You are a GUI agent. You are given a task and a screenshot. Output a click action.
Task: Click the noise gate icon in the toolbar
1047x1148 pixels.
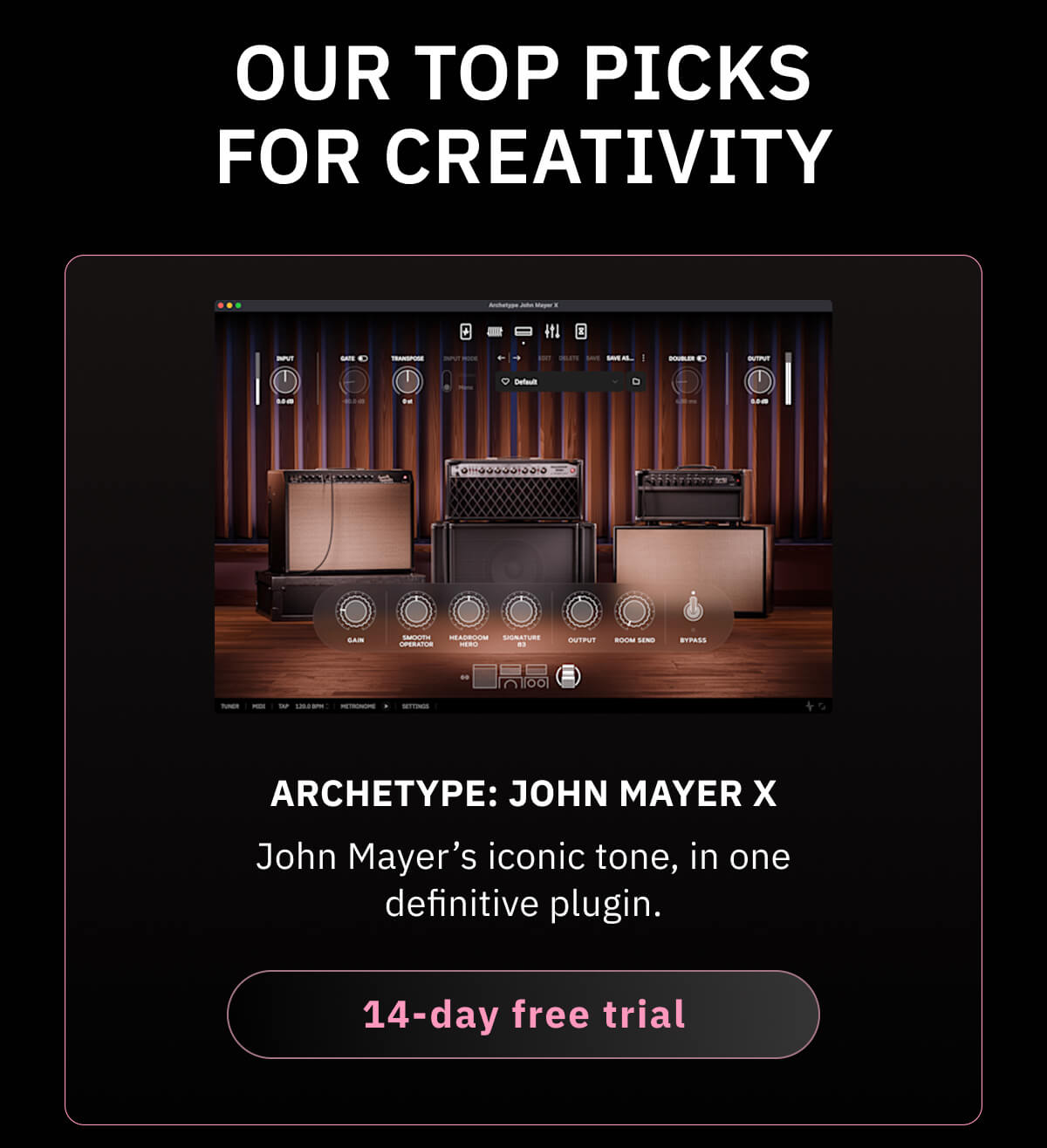click(580, 332)
